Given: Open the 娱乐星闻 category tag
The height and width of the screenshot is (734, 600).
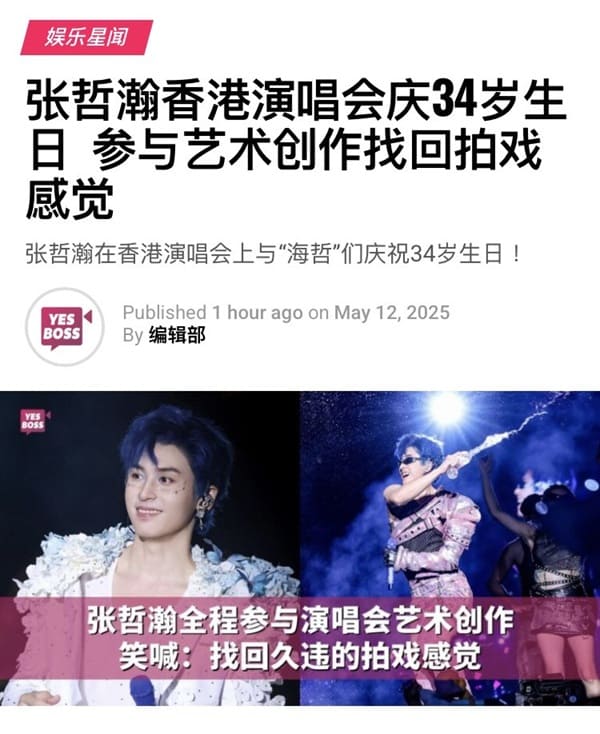Looking at the screenshot, I should coord(86,38).
